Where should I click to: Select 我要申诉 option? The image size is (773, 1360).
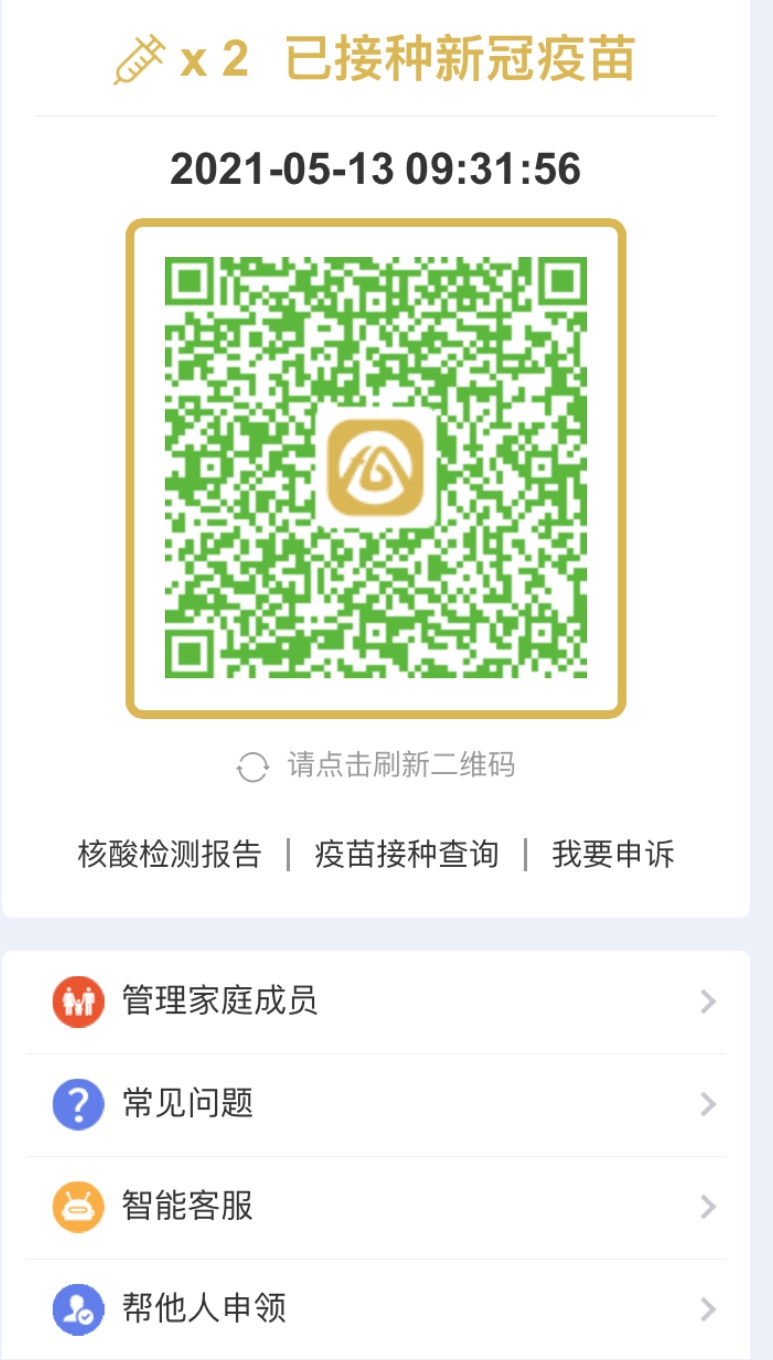pos(614,855)
